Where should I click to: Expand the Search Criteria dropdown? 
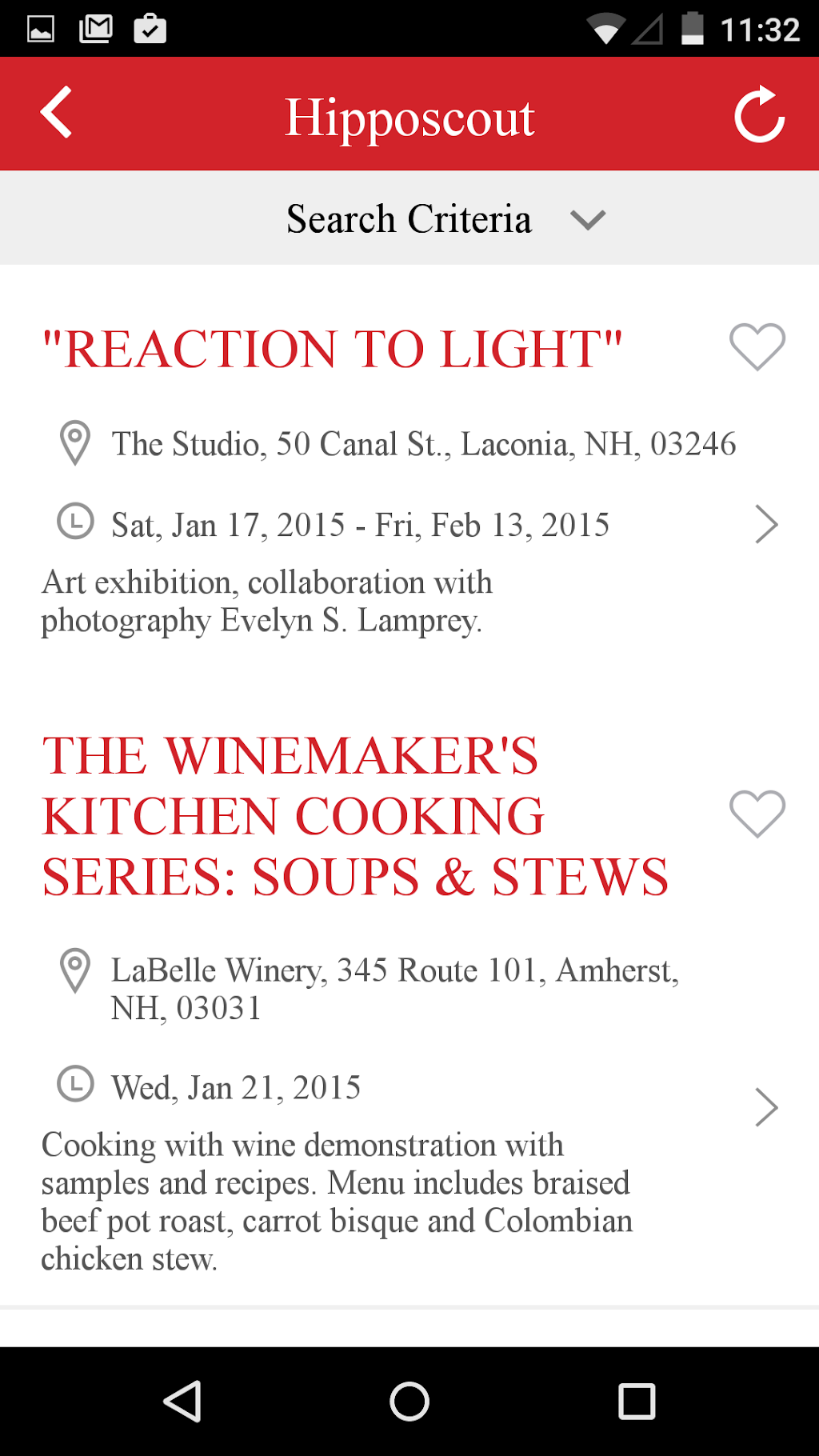[587, 219]
